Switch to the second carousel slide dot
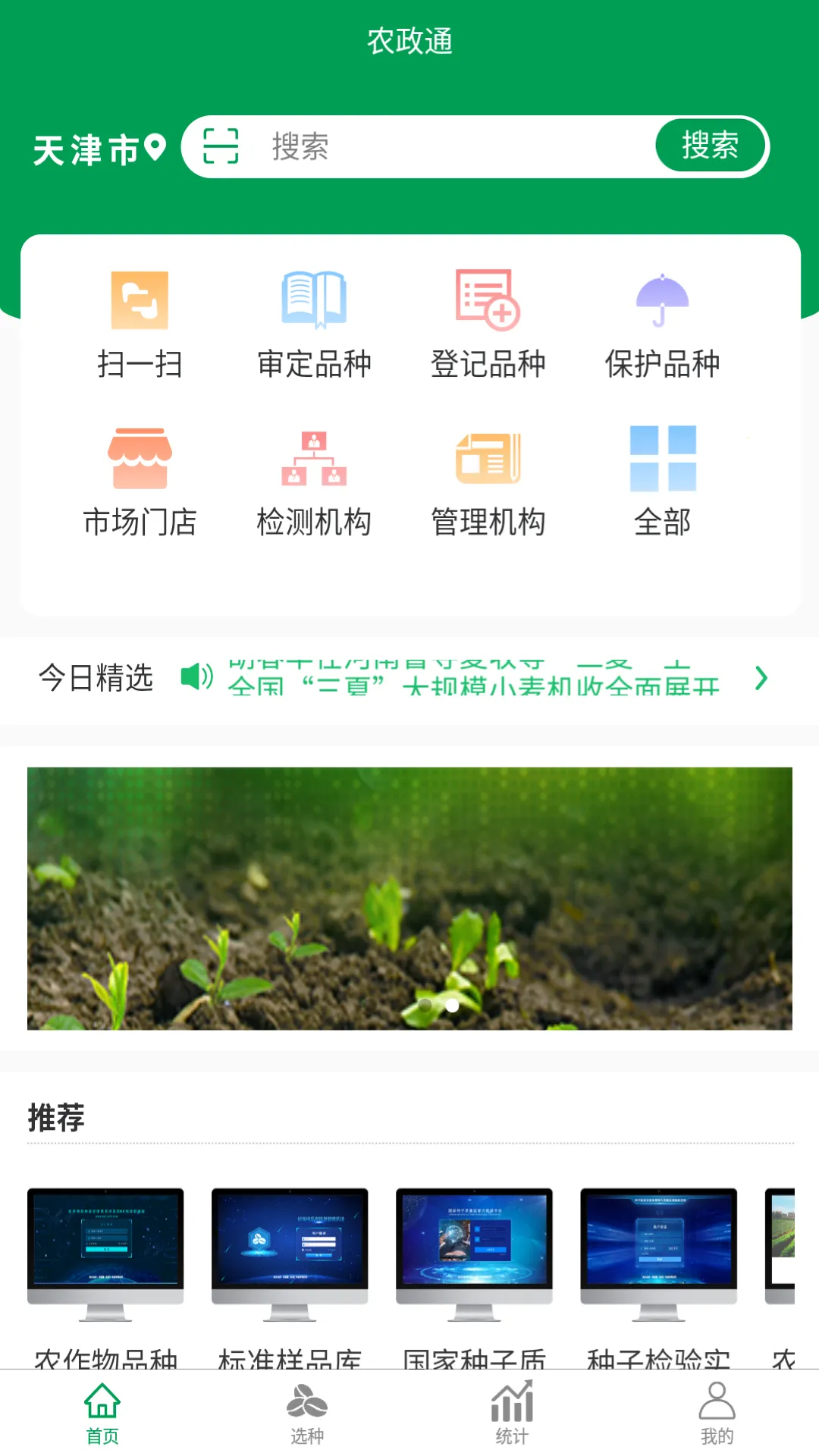Viewport: 819px width, 1456px height. click(x=451, y=1004)
